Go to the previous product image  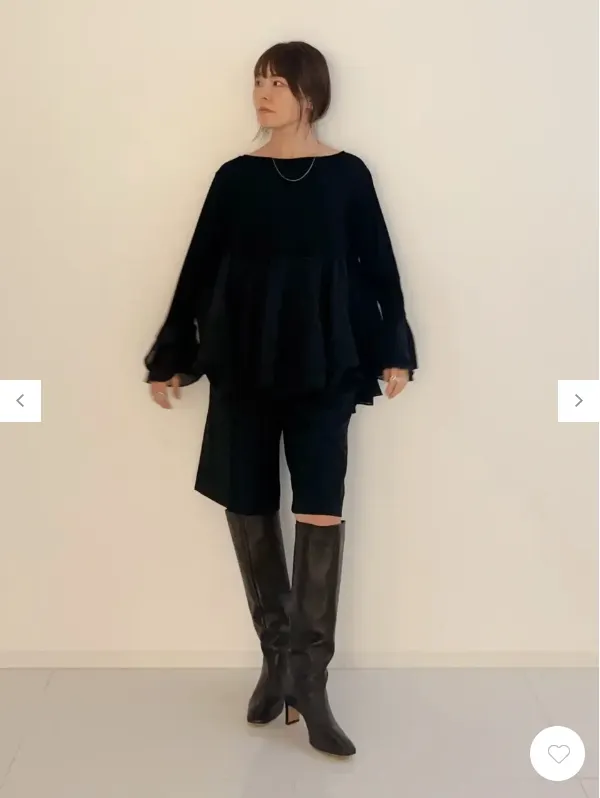click(x=20, y=401)
